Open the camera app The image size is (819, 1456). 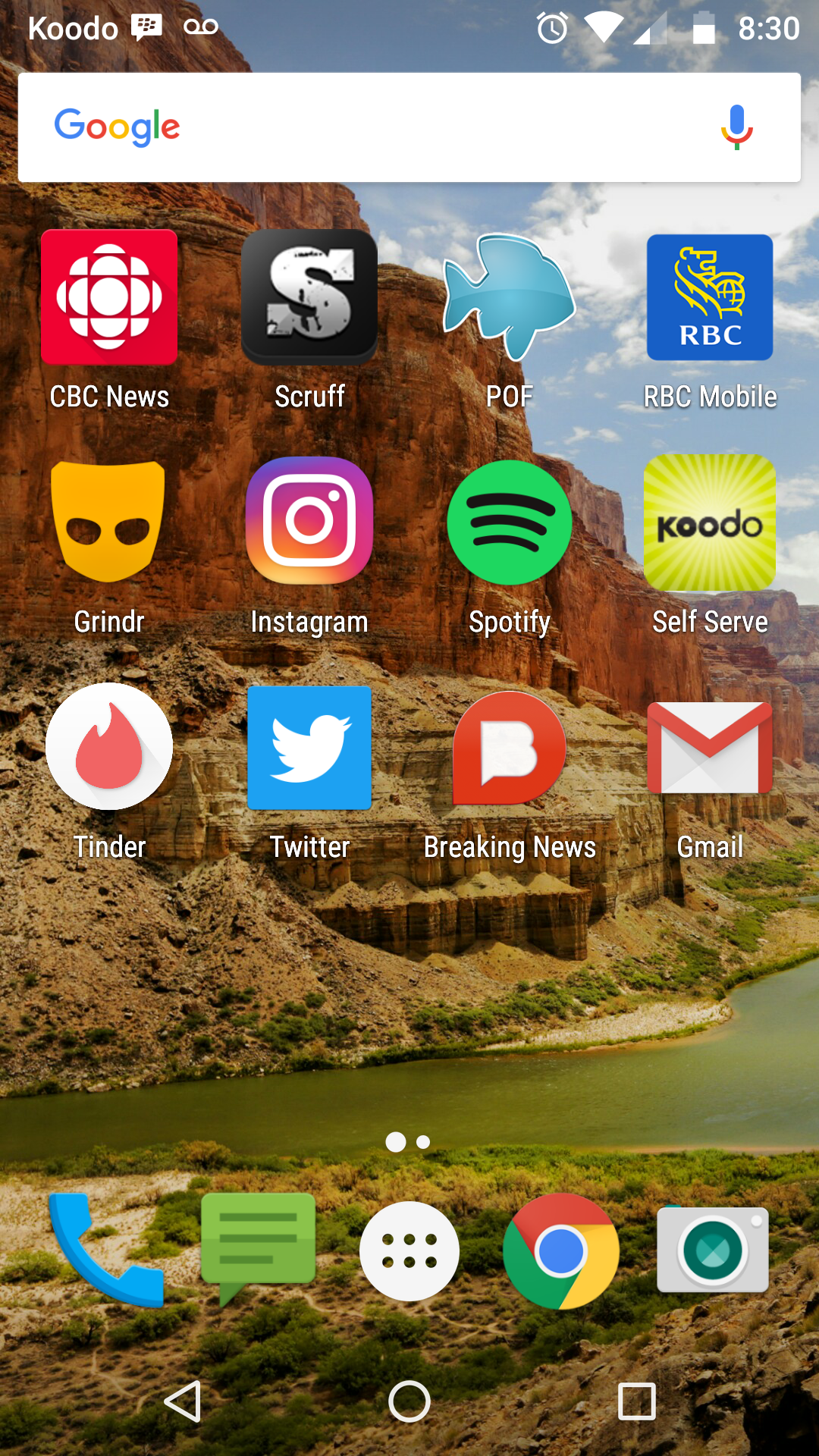pos(713,1250)
